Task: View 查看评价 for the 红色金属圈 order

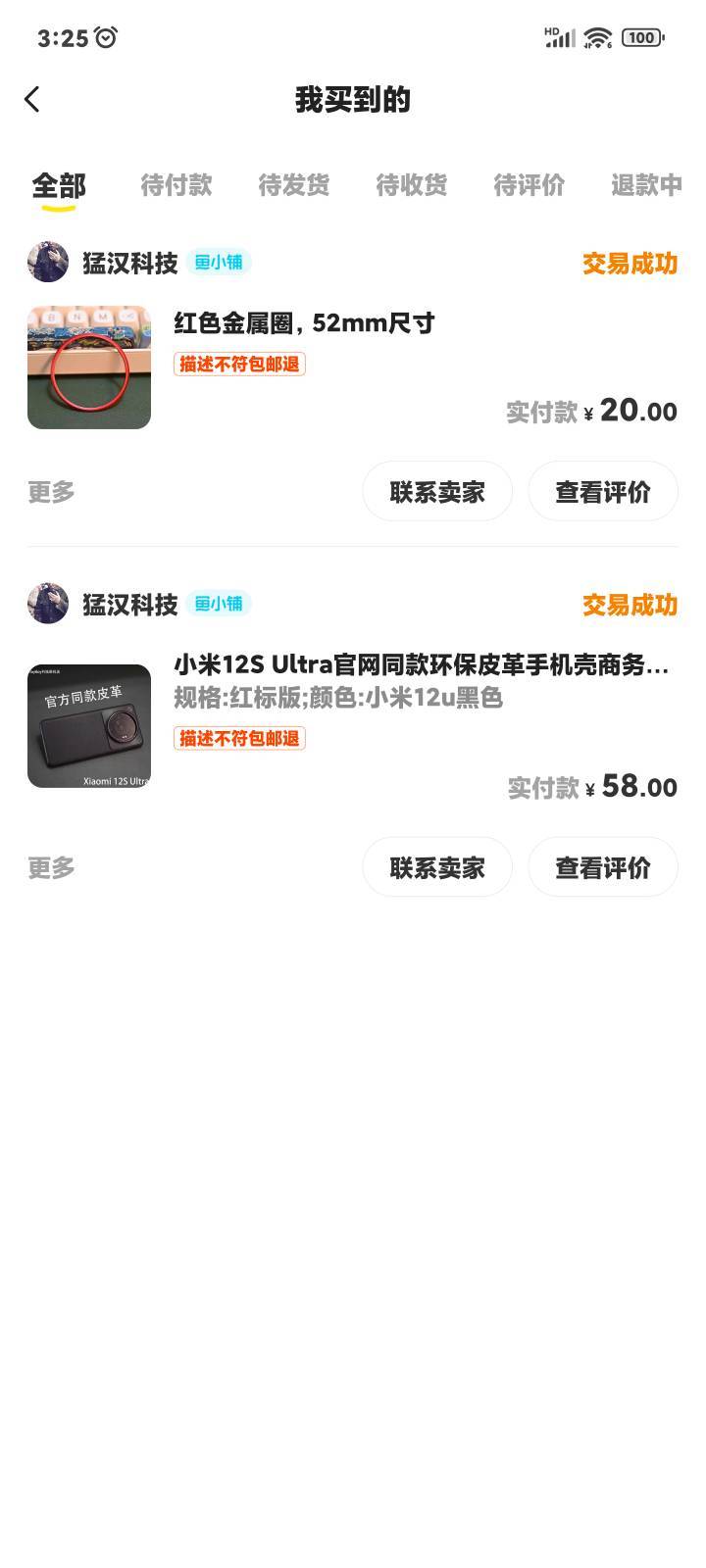Action: [603, 492]
